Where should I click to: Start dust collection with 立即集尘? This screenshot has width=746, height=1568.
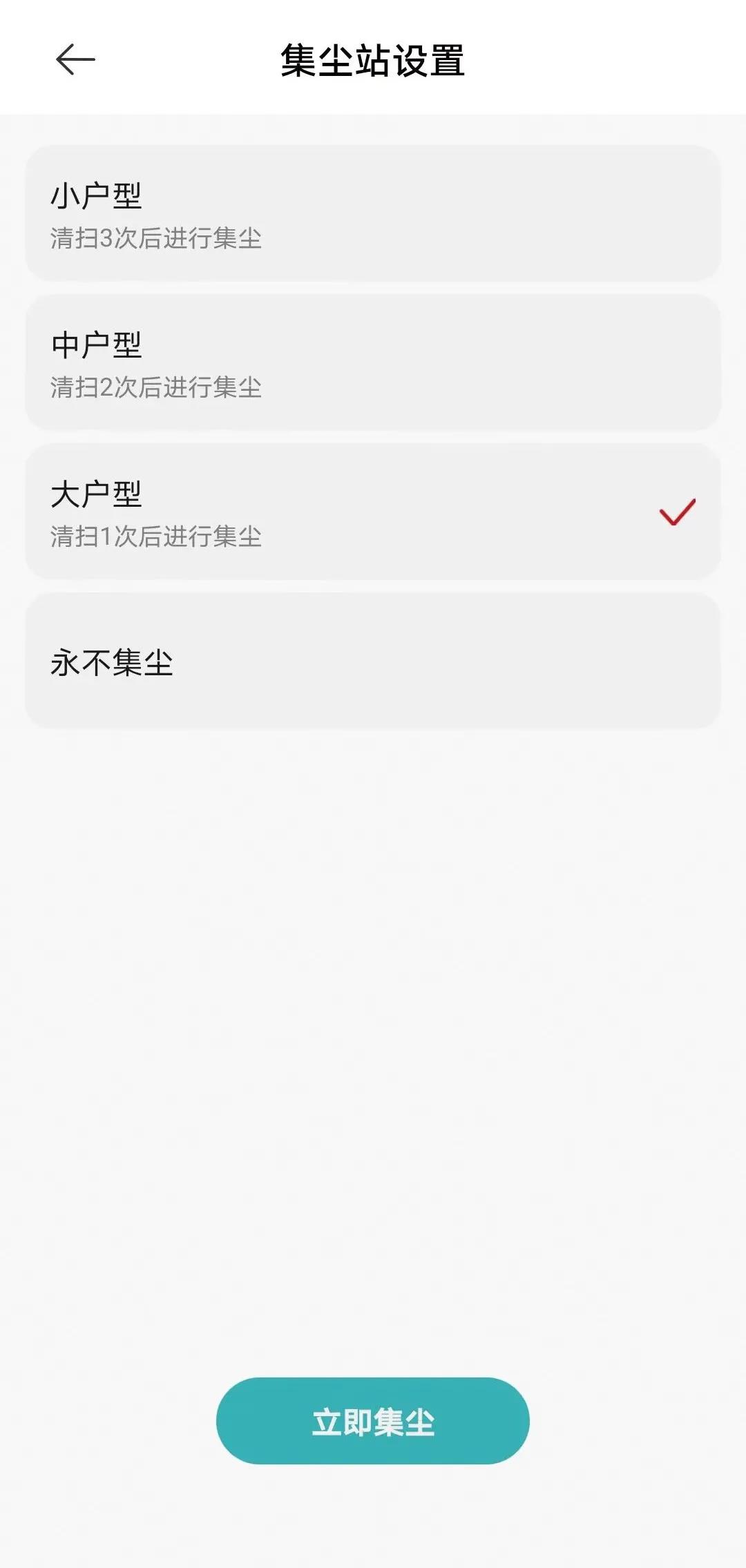point(373,1422)
